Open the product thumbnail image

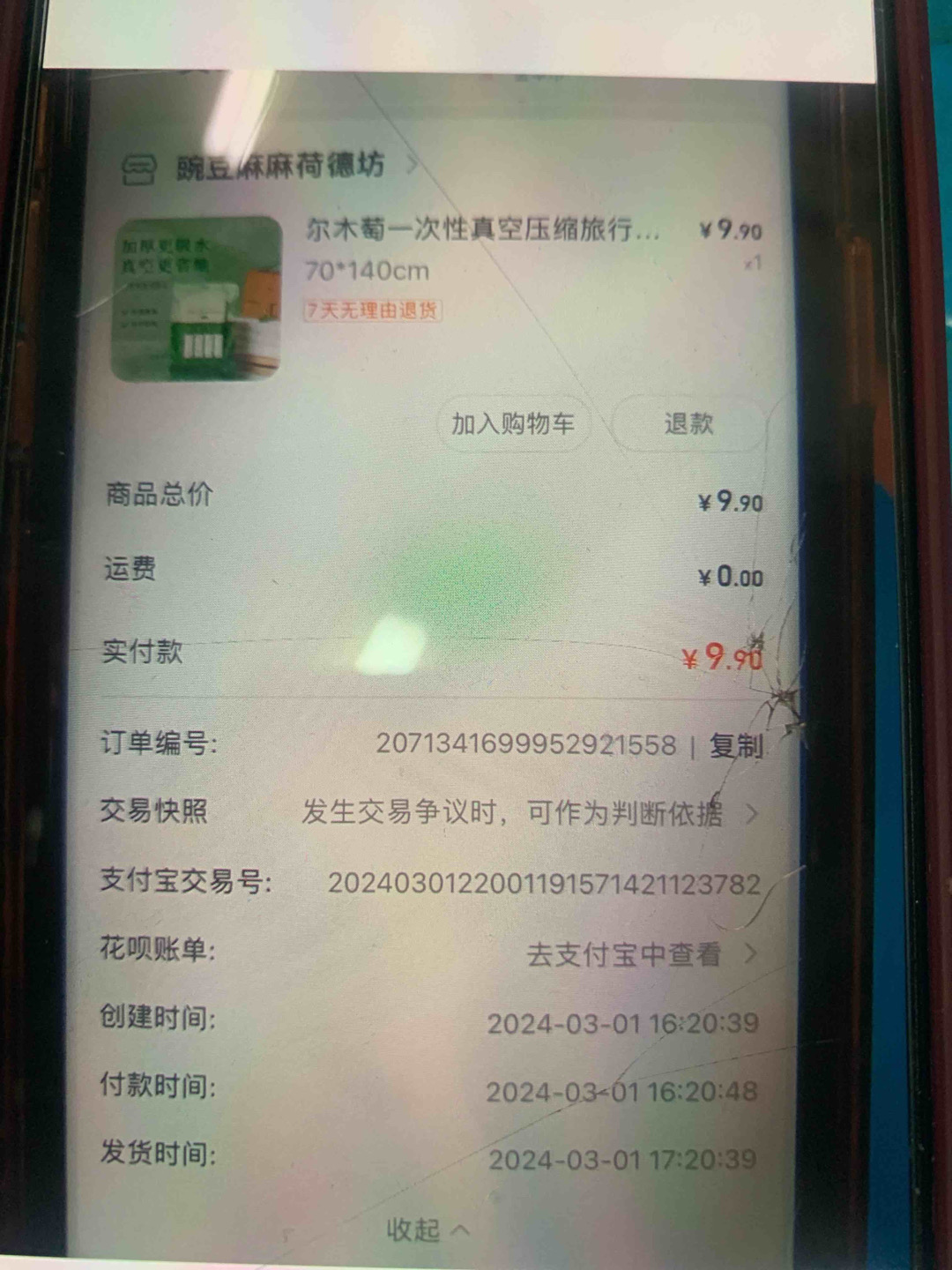coord(196,298)
